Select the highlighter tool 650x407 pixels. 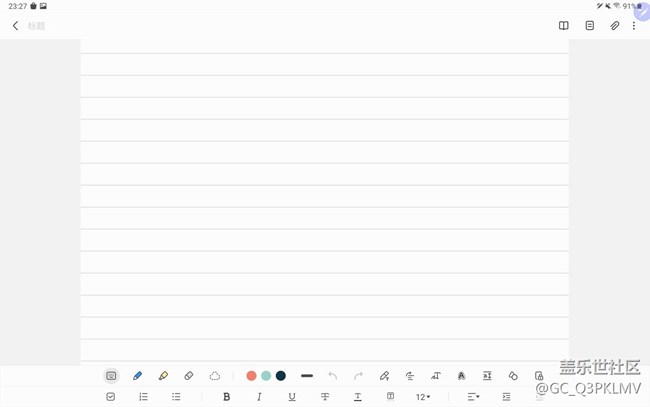tap(163, 376)
